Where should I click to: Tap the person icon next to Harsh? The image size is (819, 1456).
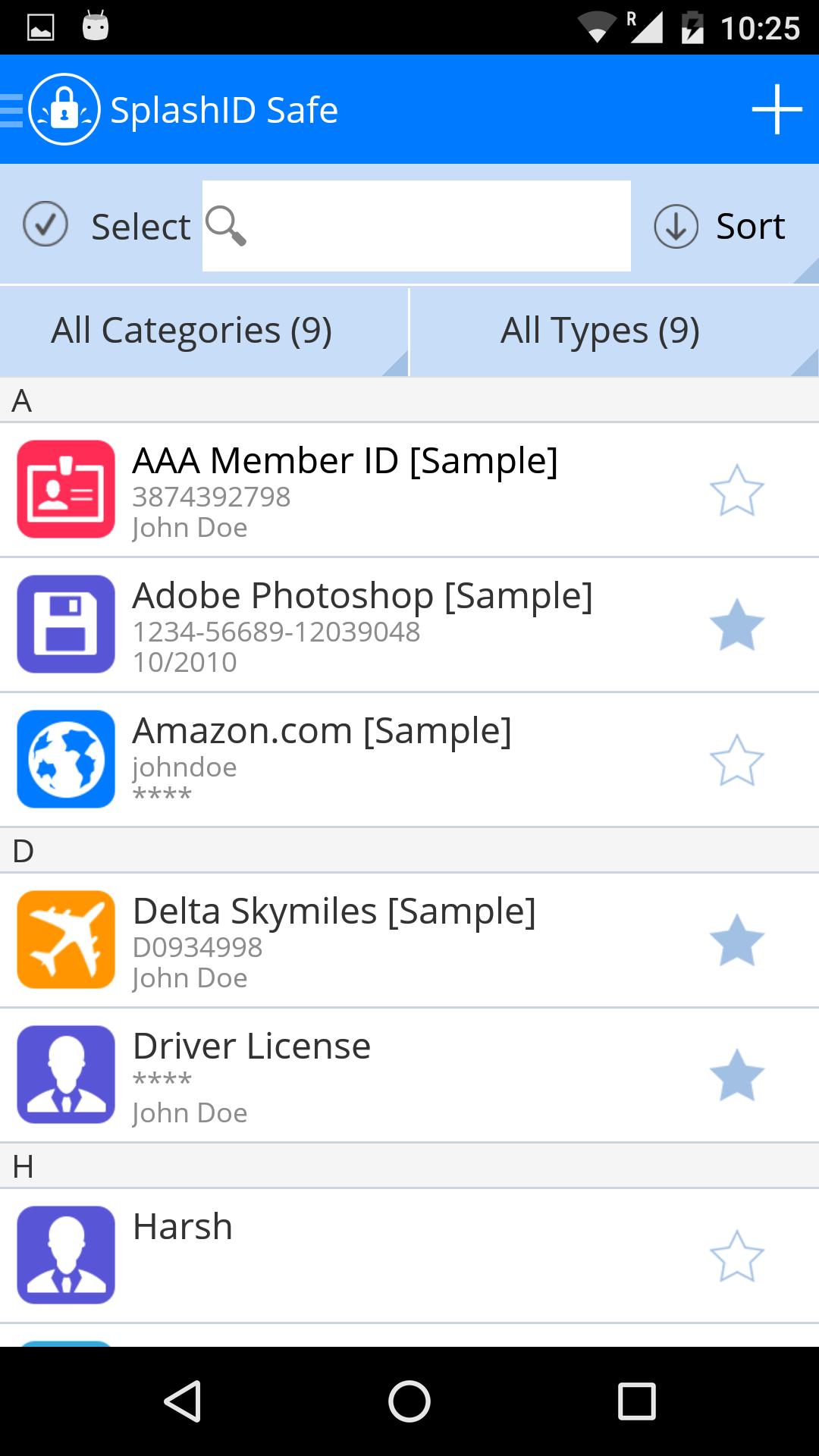[65, 1255]
